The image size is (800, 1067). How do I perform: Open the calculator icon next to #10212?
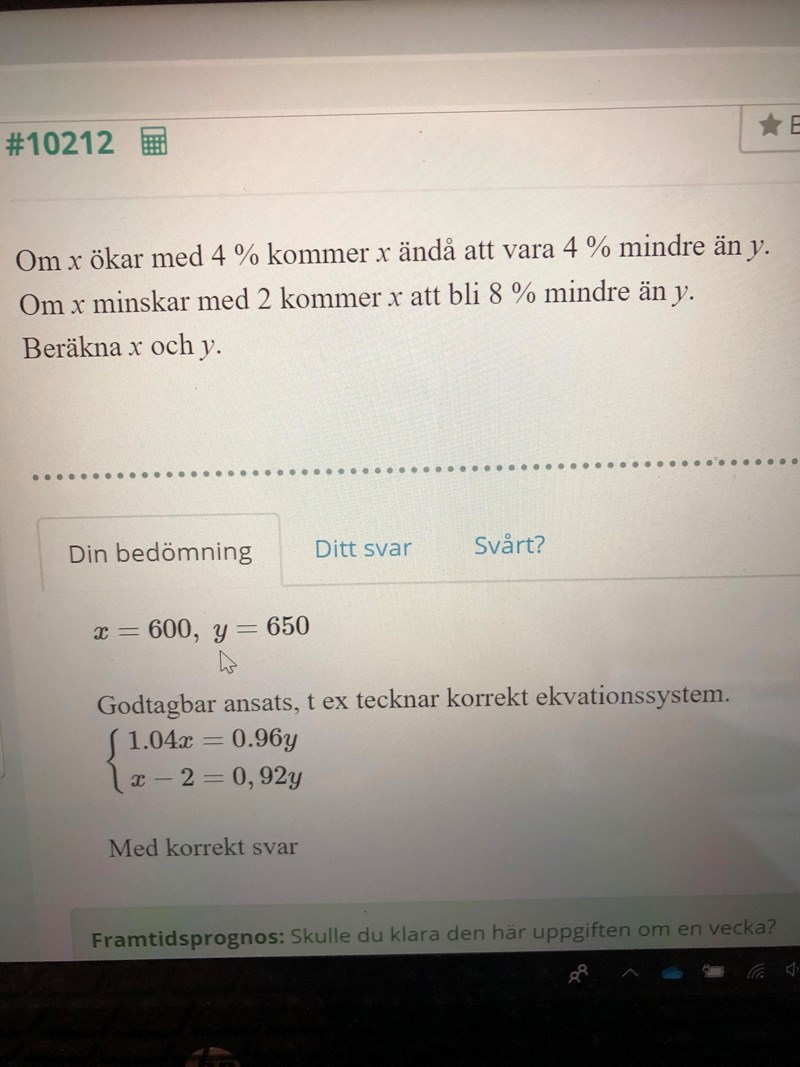(x=153, y=143)
